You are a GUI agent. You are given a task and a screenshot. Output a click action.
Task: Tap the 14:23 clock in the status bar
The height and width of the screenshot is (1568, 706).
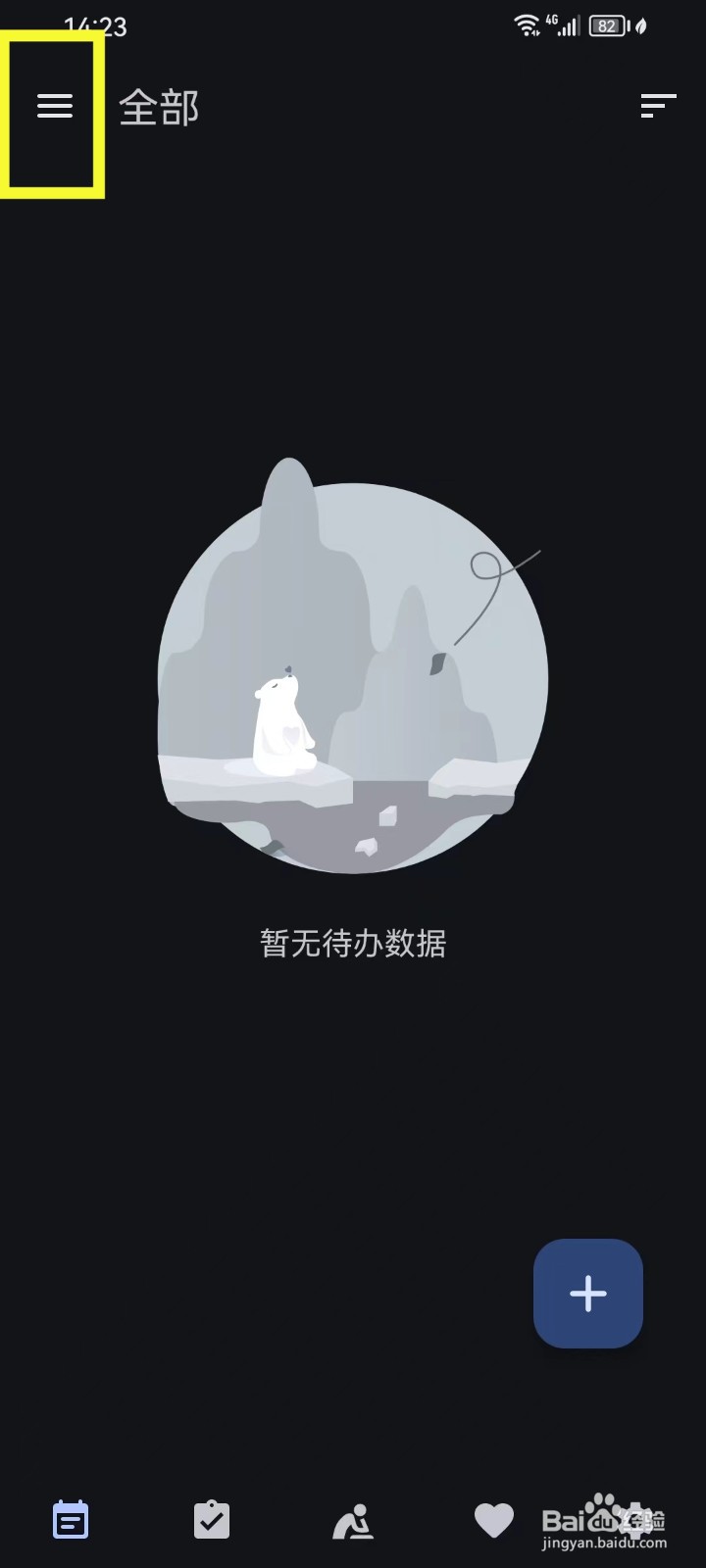pos(97,25)
